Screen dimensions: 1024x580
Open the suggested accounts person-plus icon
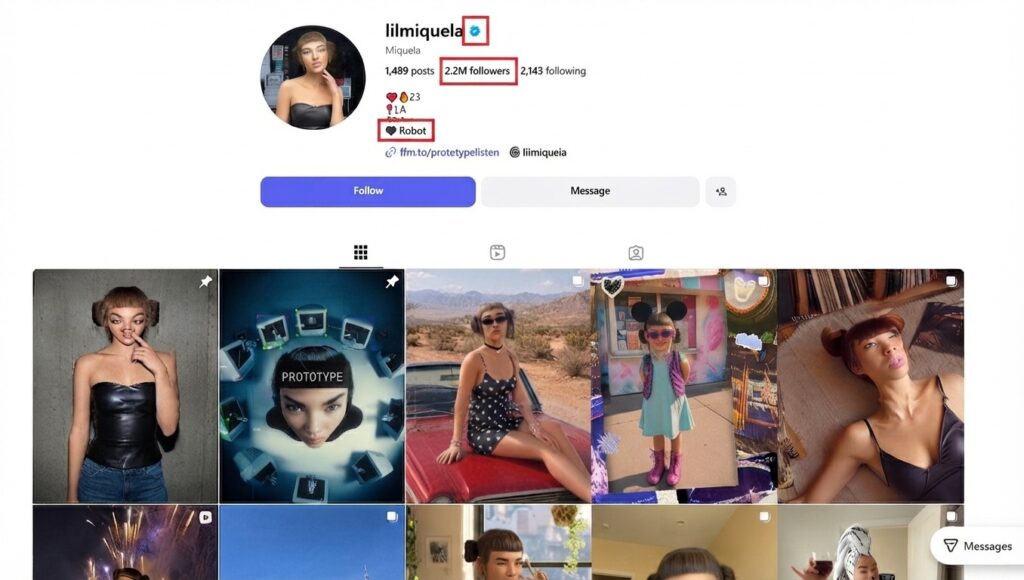point(721,191)
